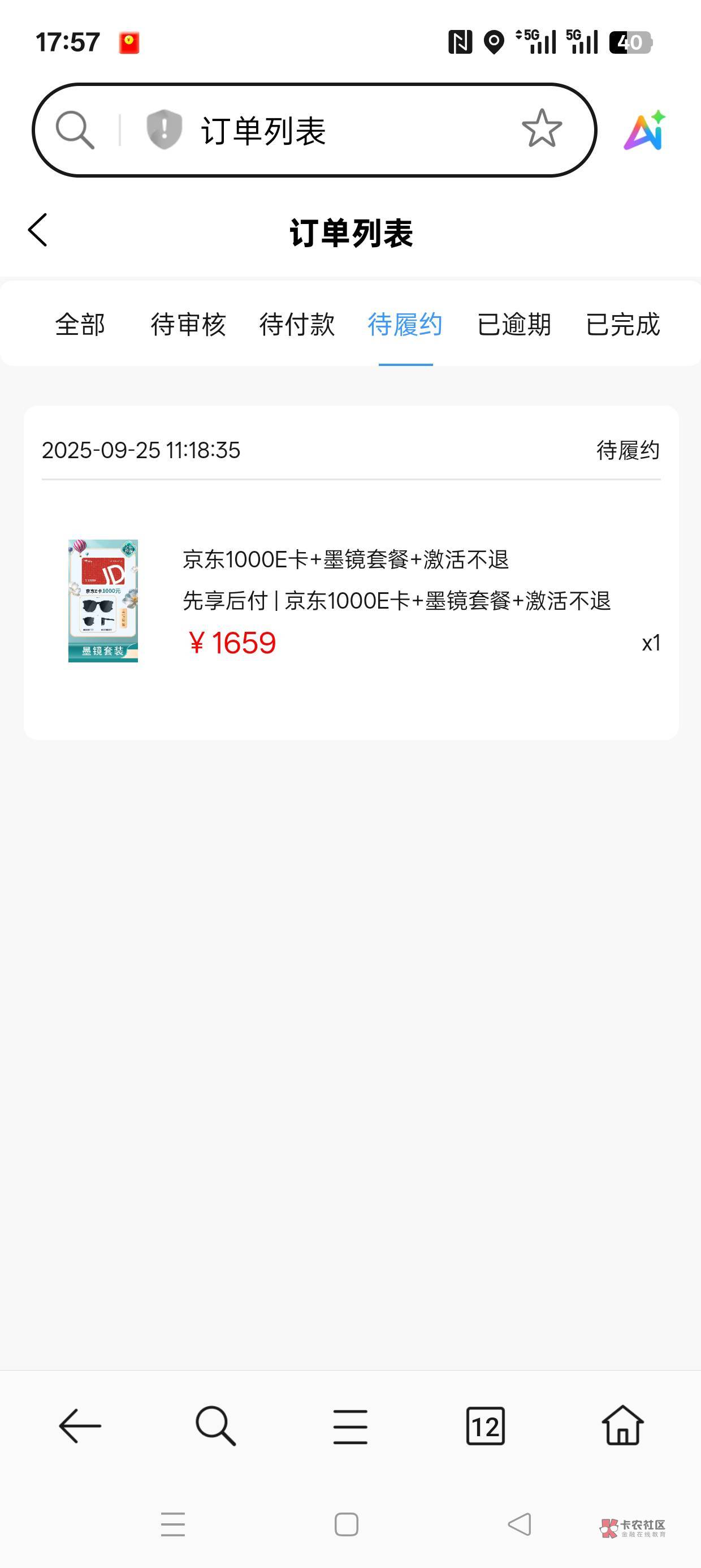Open the browser menu with three lines

click(x=350, y=1425)
